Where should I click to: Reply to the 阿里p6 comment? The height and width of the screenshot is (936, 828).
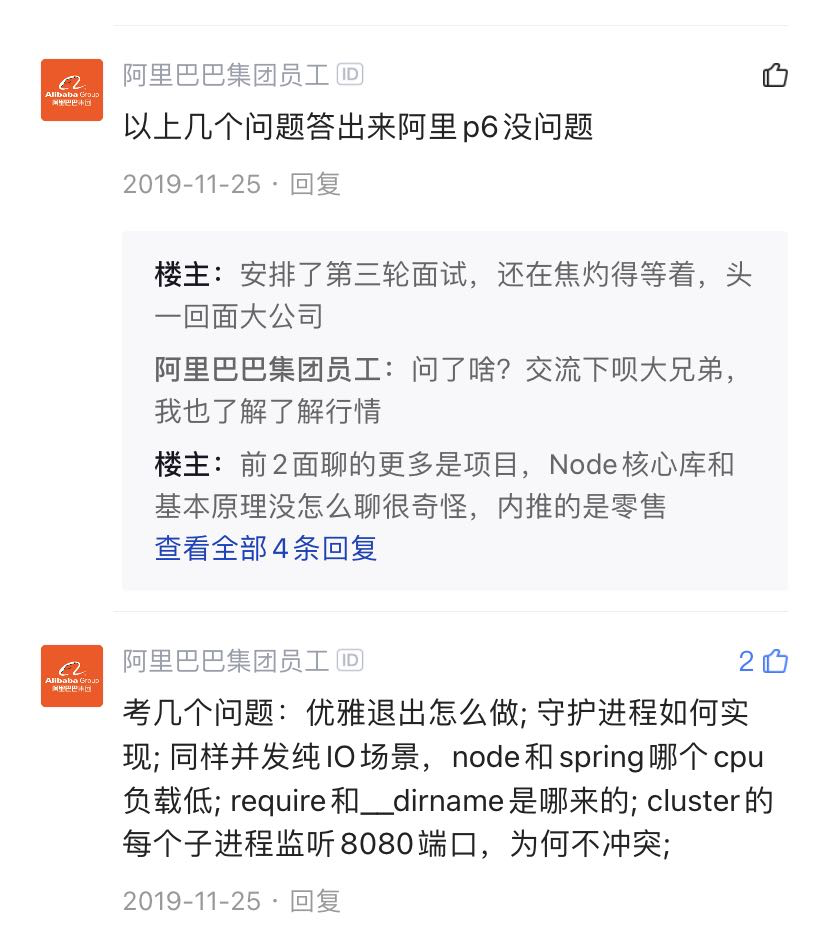point(315,184)
